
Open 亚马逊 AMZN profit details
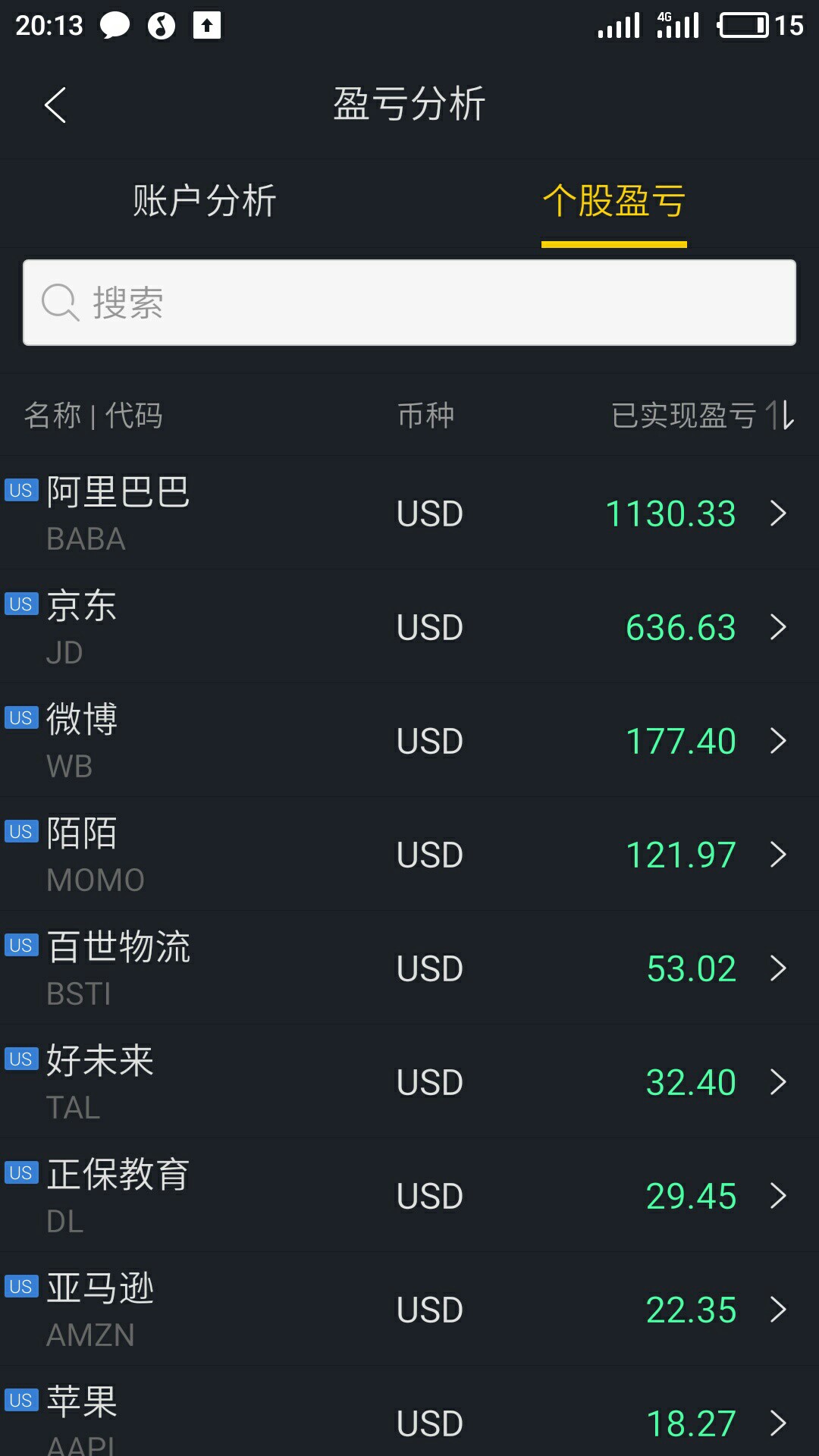[x=409, y=1309]
